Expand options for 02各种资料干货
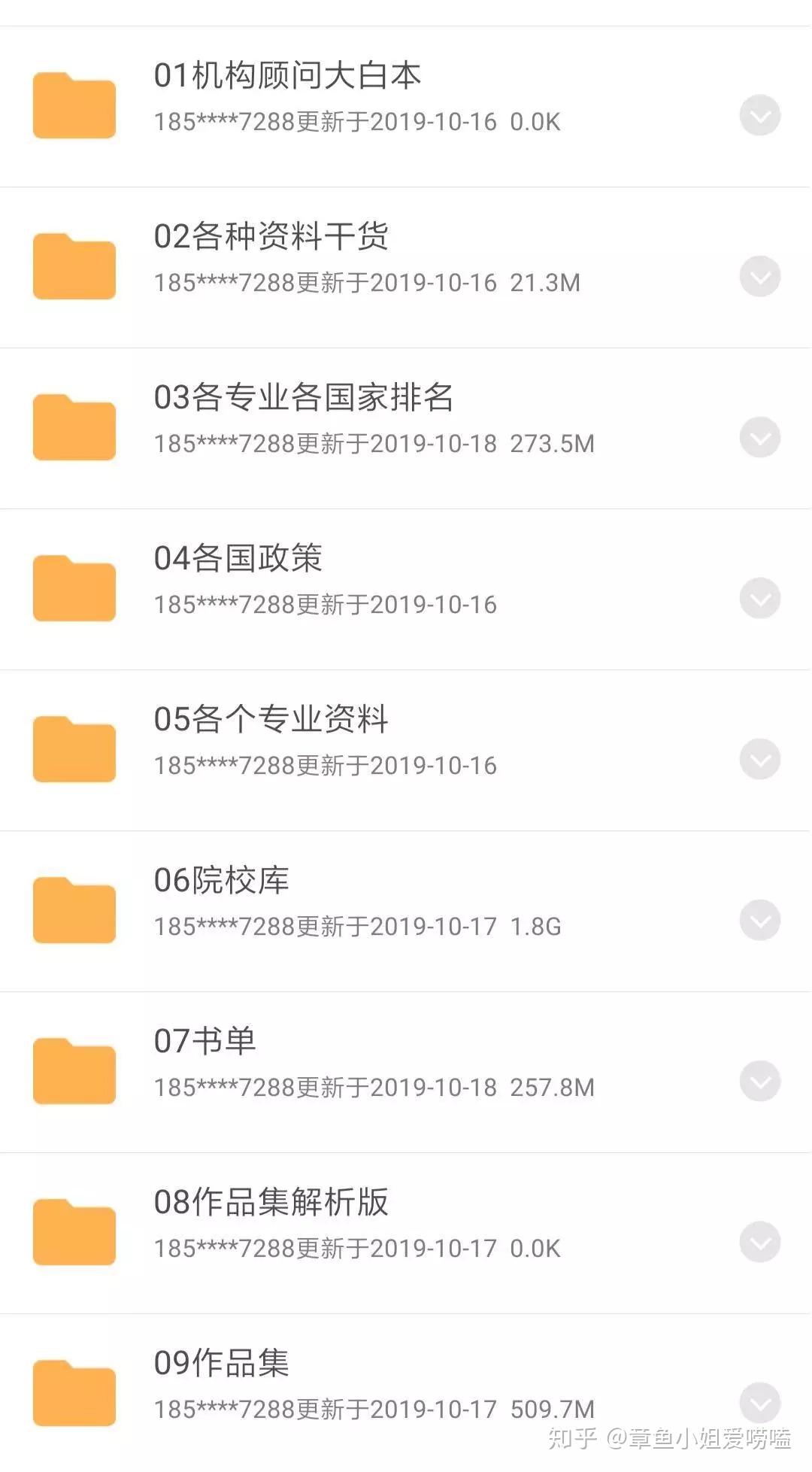This screenshot has width=812, height=1472. pyautogui.click(x=759, y=277)
